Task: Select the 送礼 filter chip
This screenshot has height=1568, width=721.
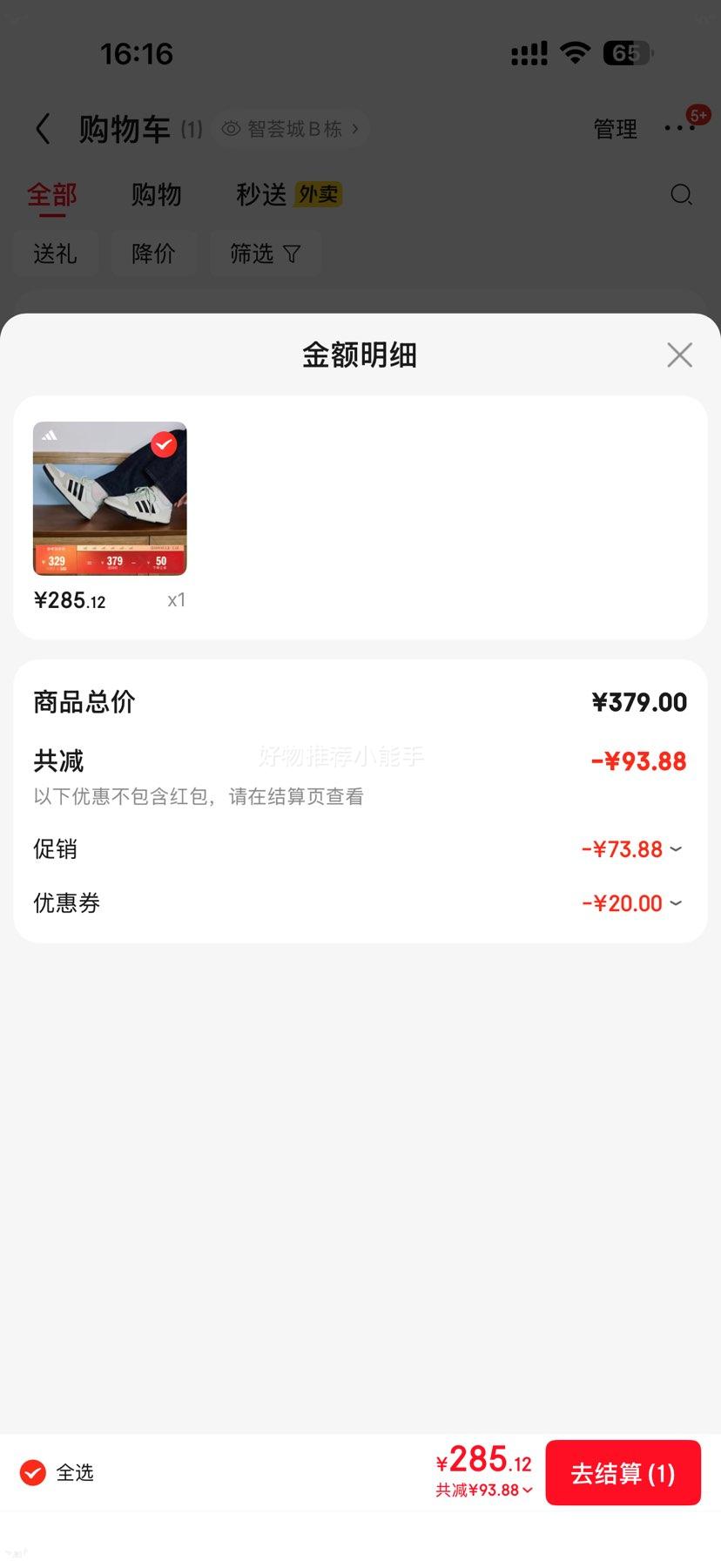Action: (x=55, y=253)
